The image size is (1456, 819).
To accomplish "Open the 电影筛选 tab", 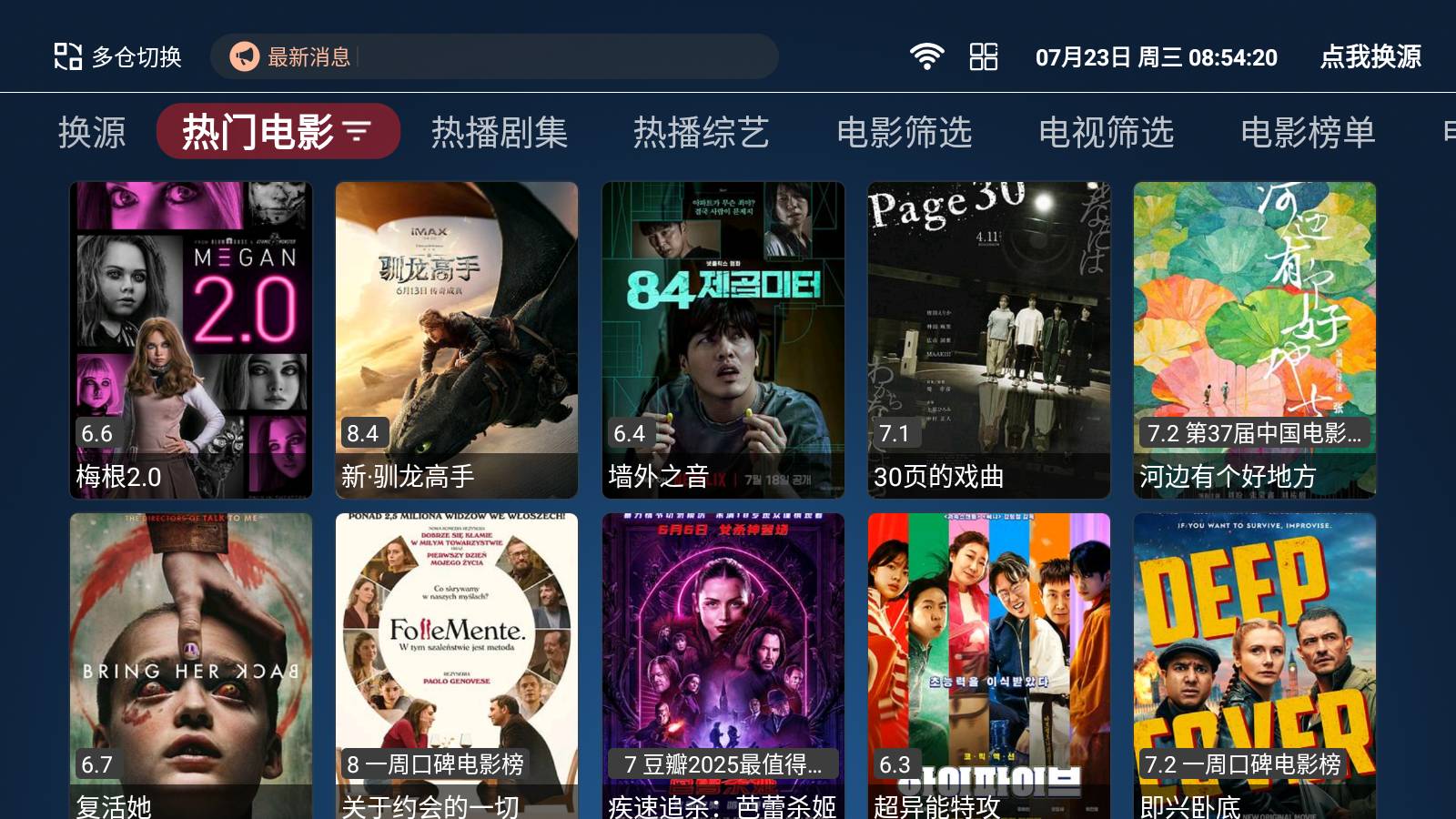I will click(904, 132).
